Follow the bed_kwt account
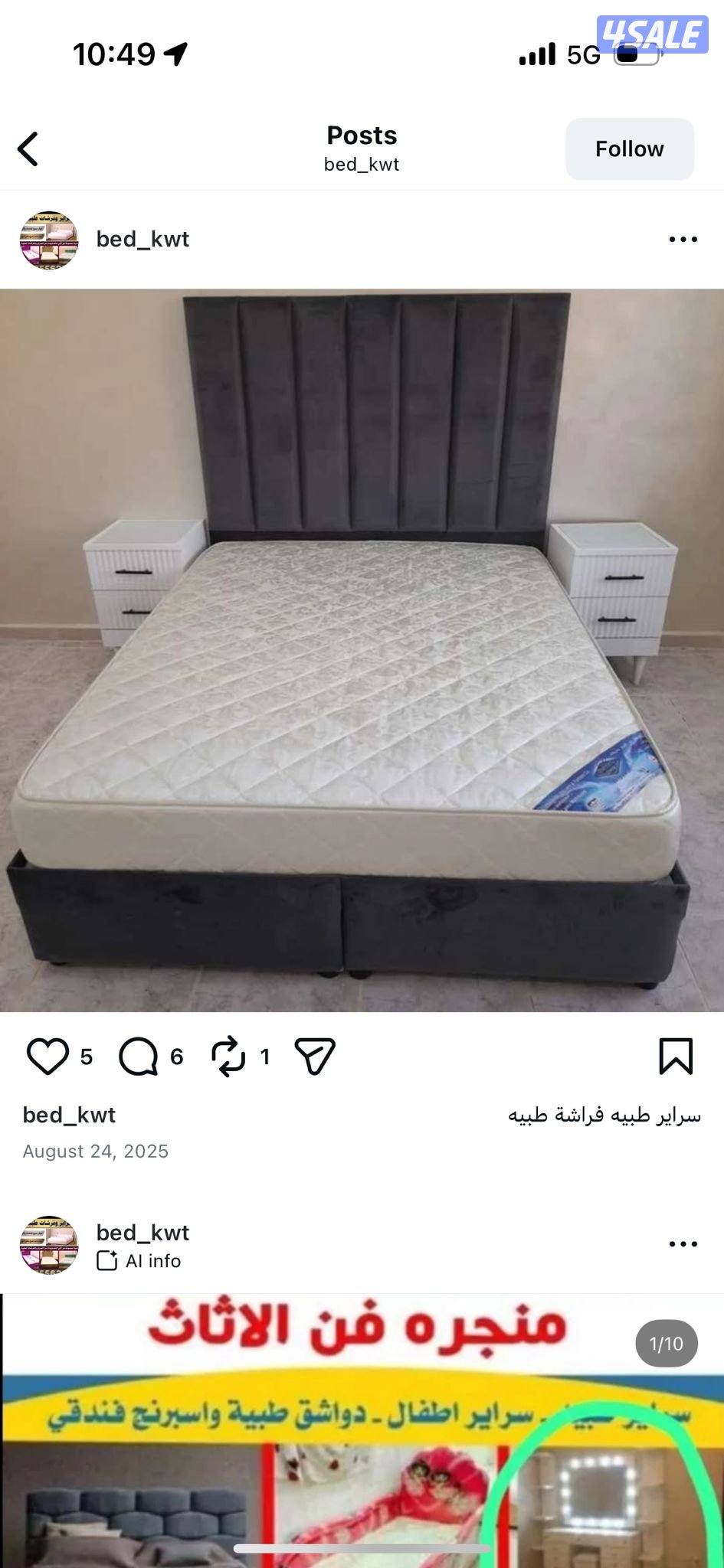This screenshot has width=724, height=1568. [629, 149]
